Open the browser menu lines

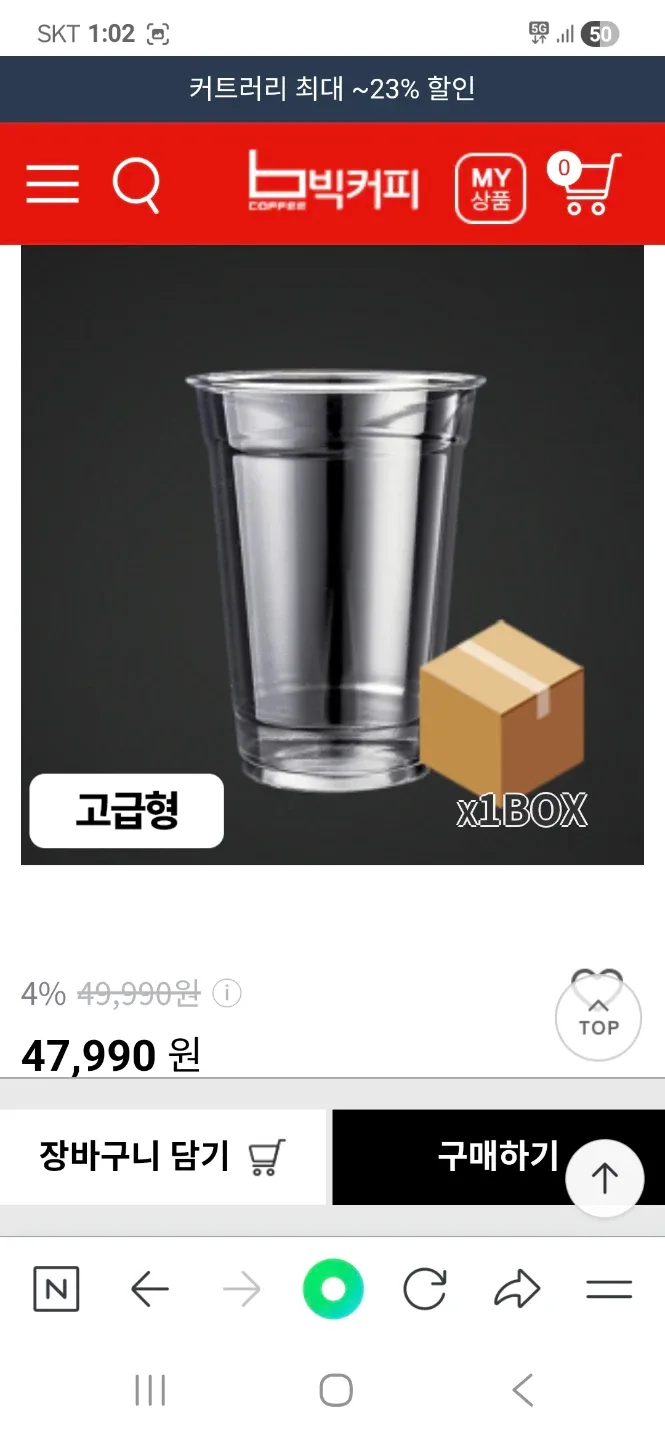pyautogui.click(x=609, y=1290)
